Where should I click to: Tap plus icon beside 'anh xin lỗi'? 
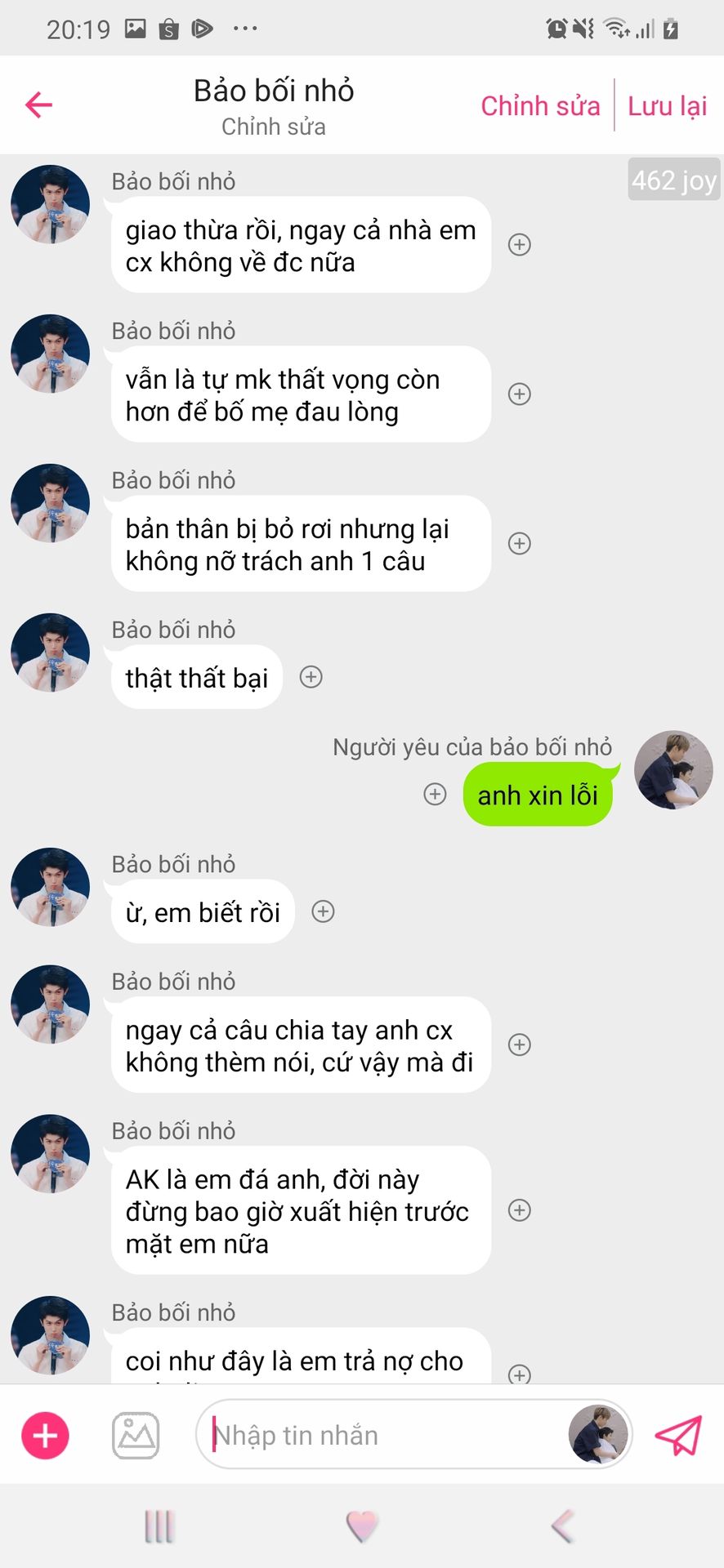point(435,794)
